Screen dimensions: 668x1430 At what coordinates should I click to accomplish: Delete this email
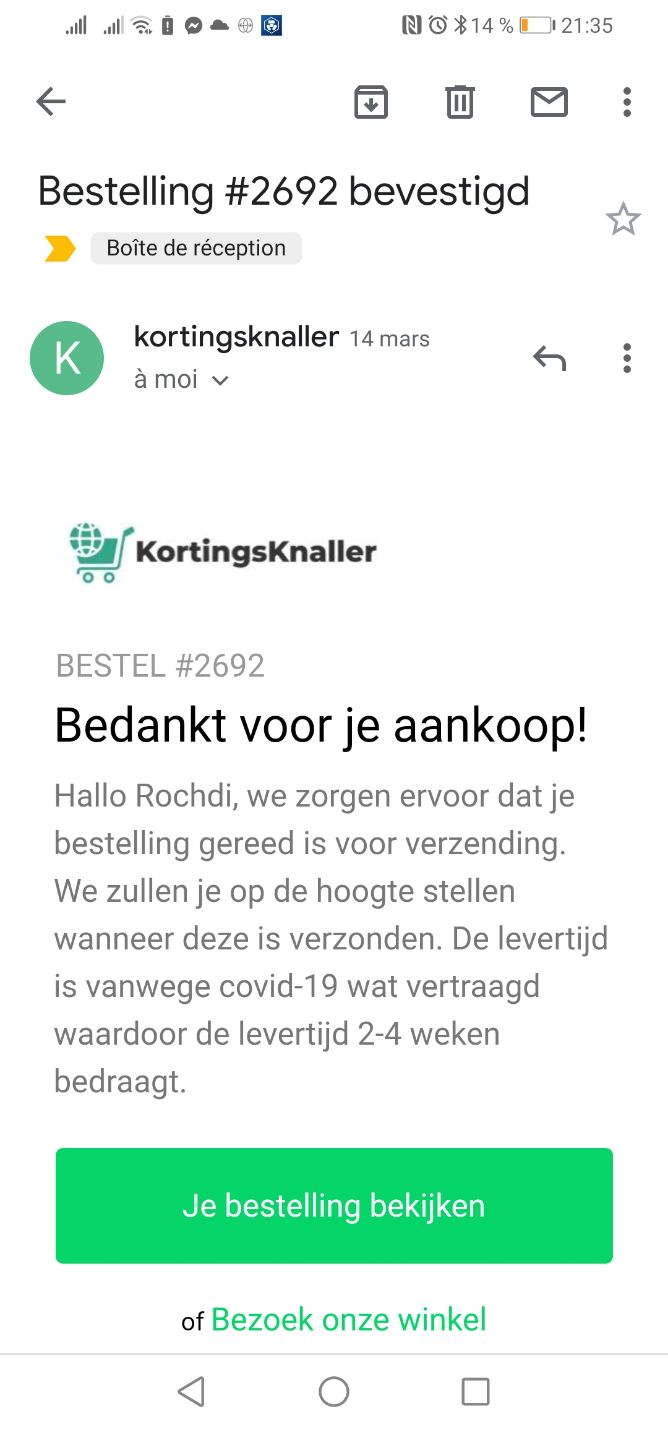[459, 101]
